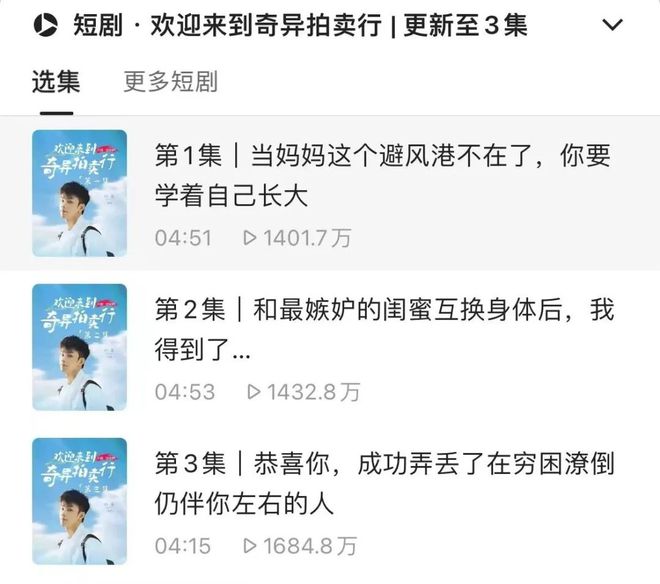Viewport: 660px width, 584px height.
Task: Select the 选集 tab
Action: tap(56, 82)
